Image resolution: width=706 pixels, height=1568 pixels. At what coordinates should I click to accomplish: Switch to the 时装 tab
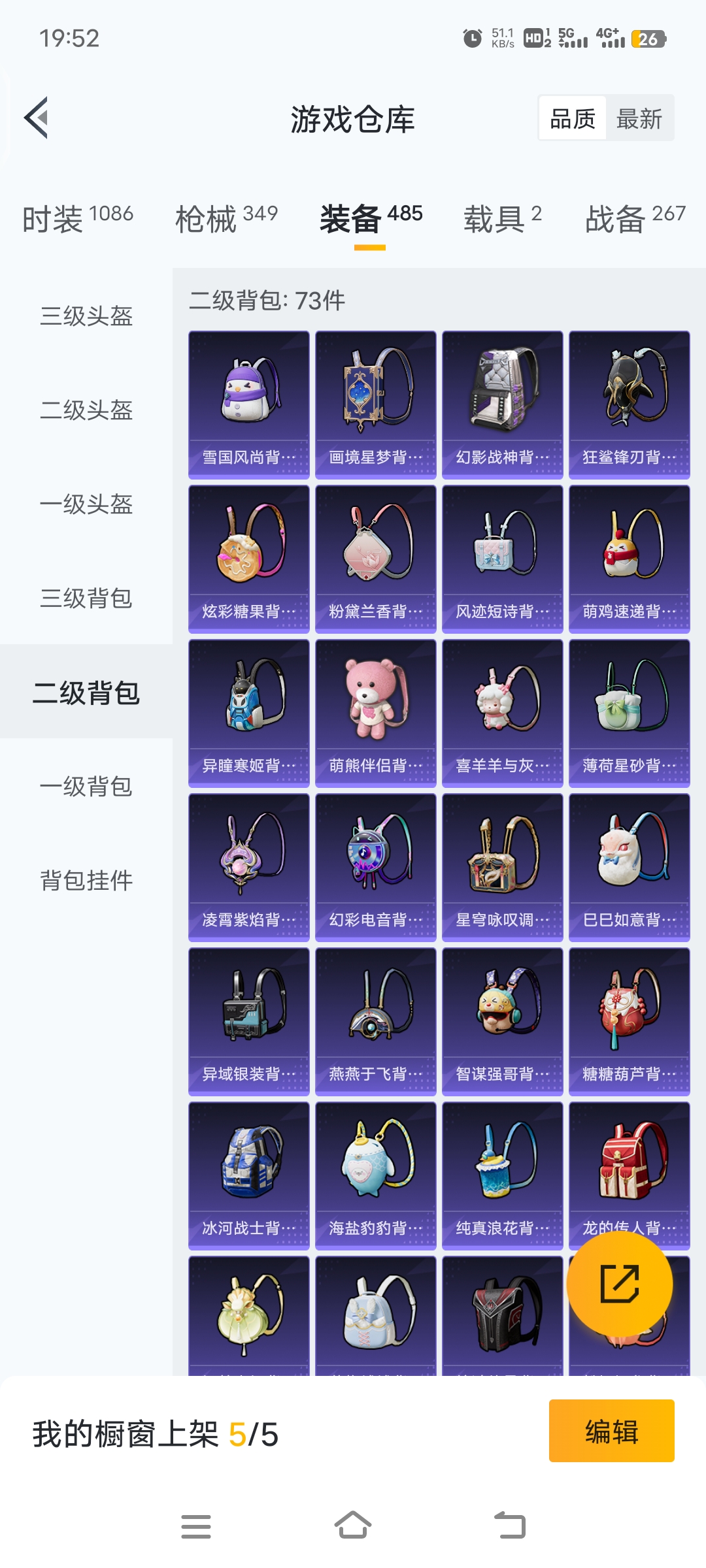pos(78,218)
